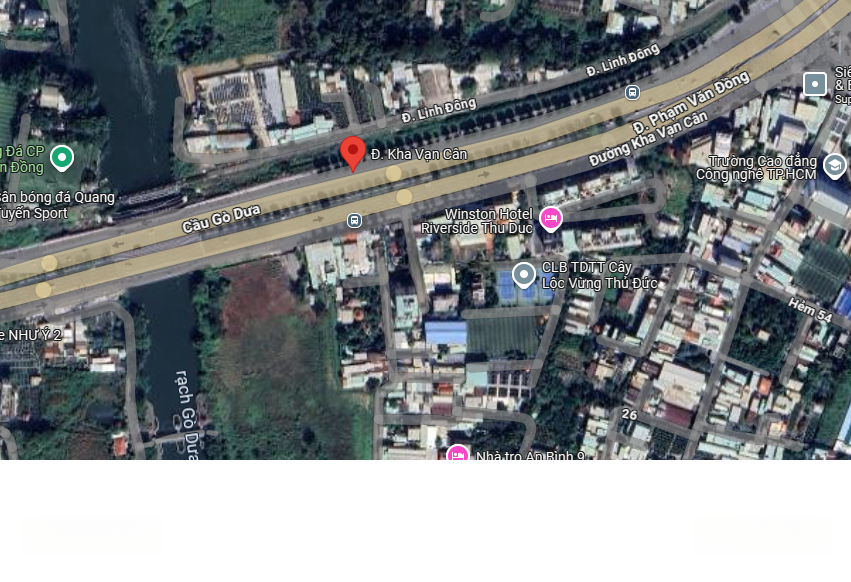Viewport: 851px width, 582px height.
Task: Tap the red pin on Đ. Kha Vạn Cân
Action: coord(352,153)
